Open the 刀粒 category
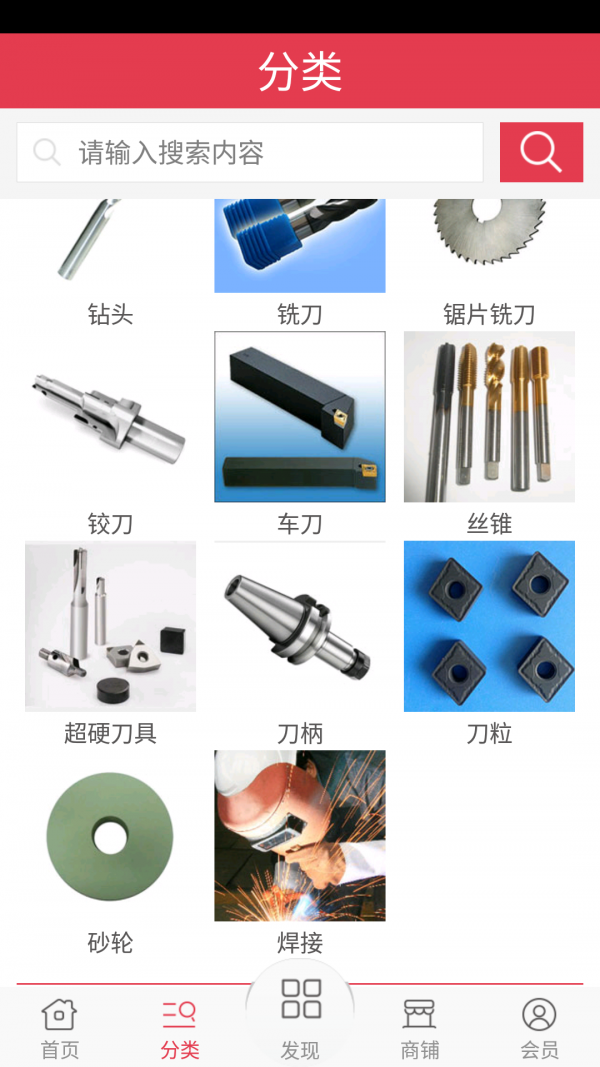The height and width of the screenshot is (1067, 600). tap(489, 644)
